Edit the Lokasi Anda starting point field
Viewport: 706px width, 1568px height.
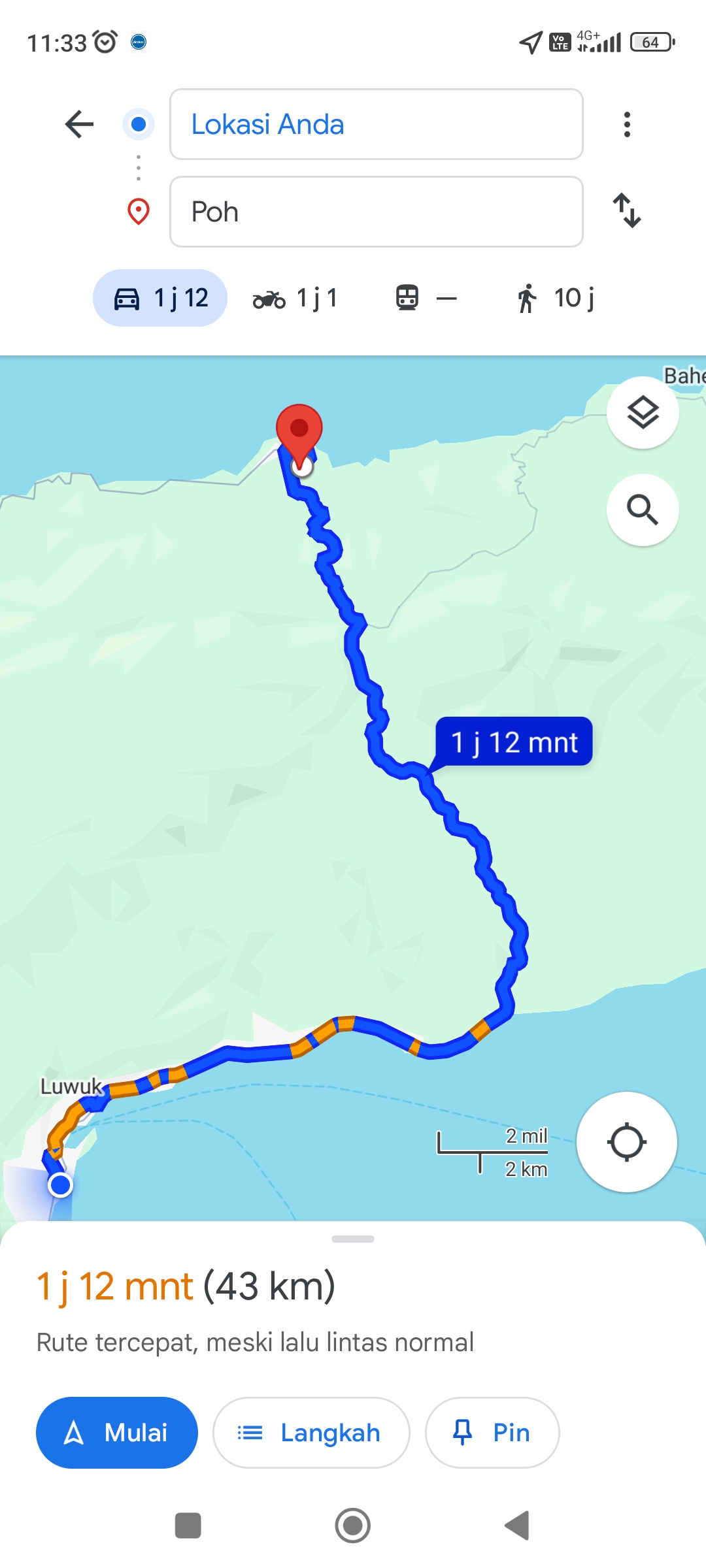tap(377, 124)
